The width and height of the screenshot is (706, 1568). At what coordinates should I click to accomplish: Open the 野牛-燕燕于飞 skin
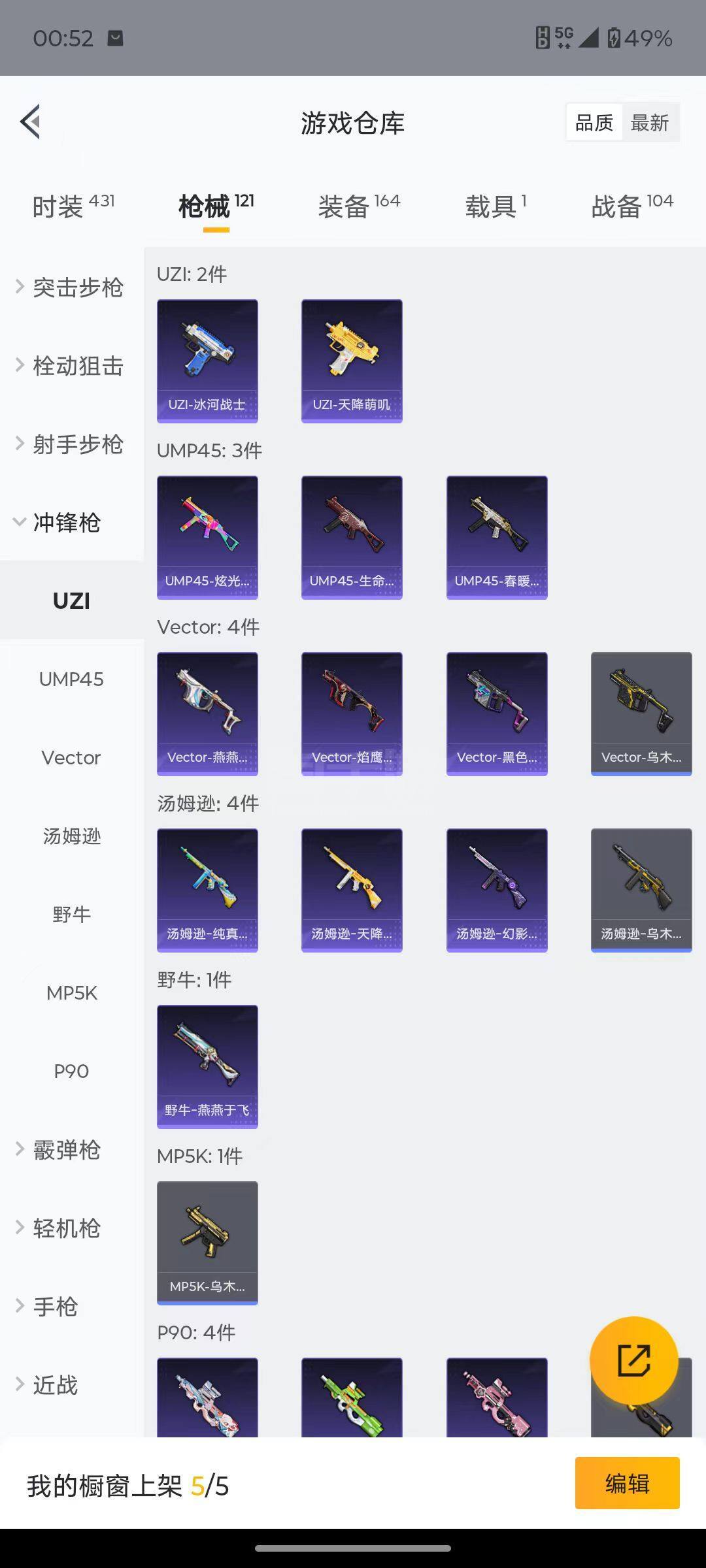pyautogui.click(x=207, y=1066)
